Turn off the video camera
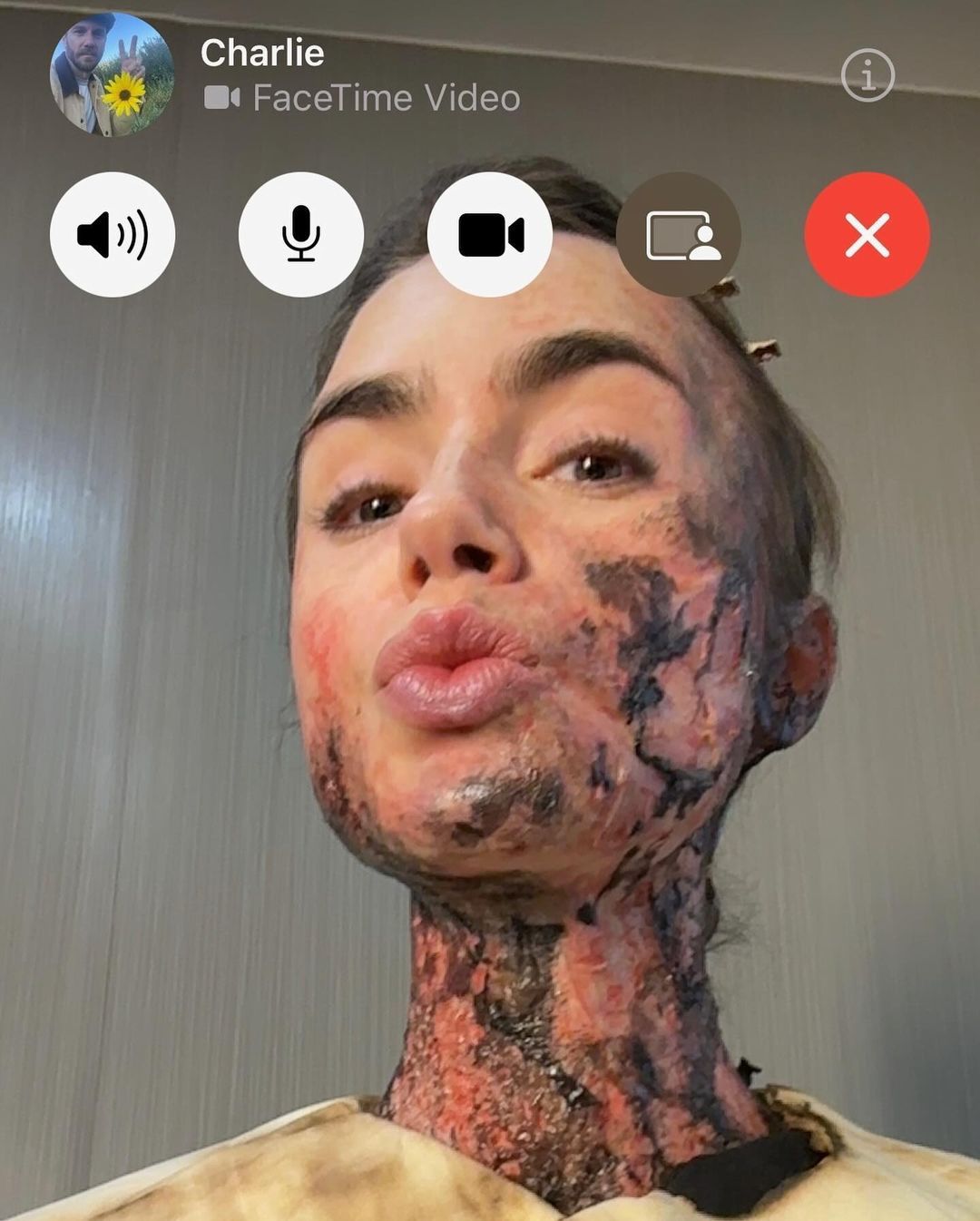 [490, 235]
